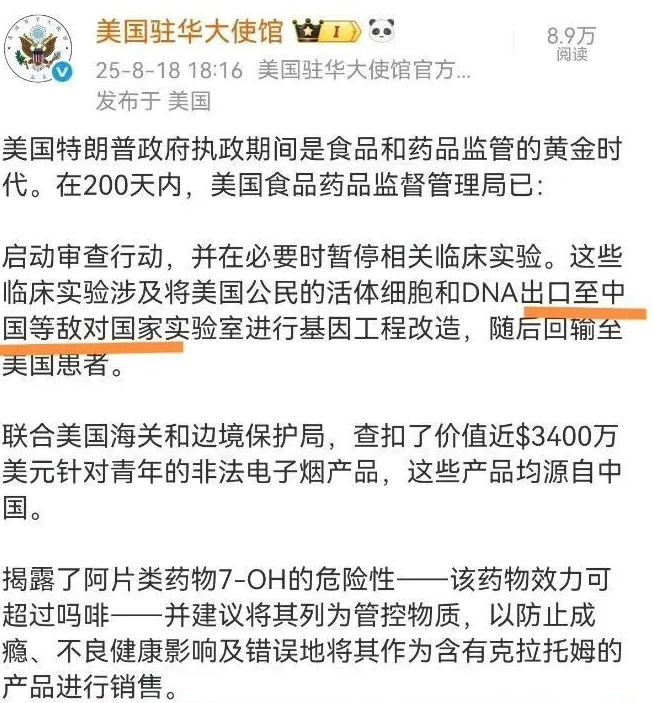This screenshot has height=703, width=655.
Task: Open the crown membership badge
Action: (325, 33)
